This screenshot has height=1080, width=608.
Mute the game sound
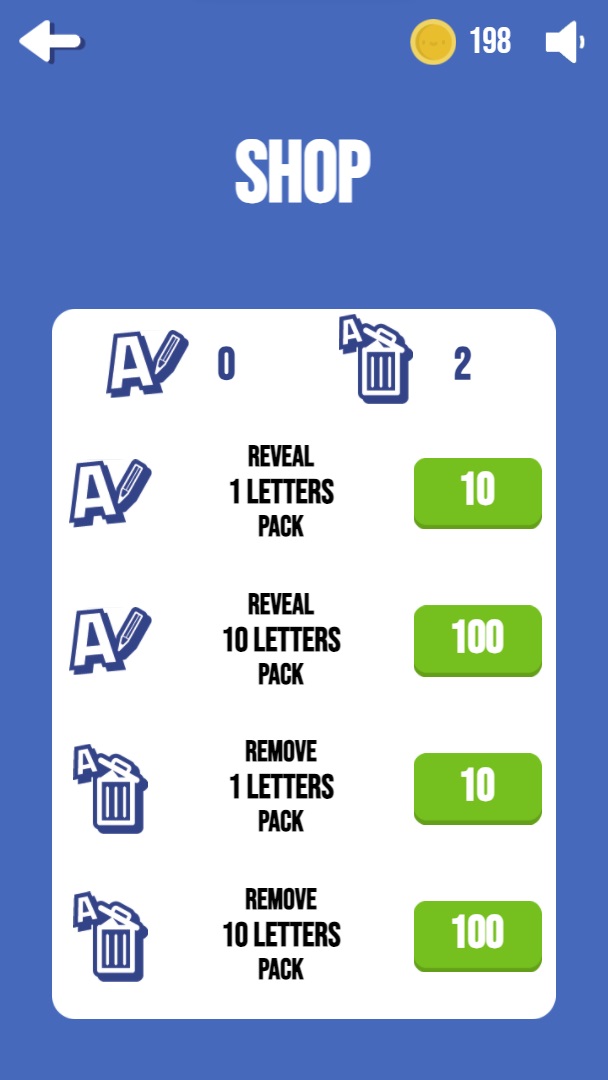pyautogui.click(x=564, y=42)
